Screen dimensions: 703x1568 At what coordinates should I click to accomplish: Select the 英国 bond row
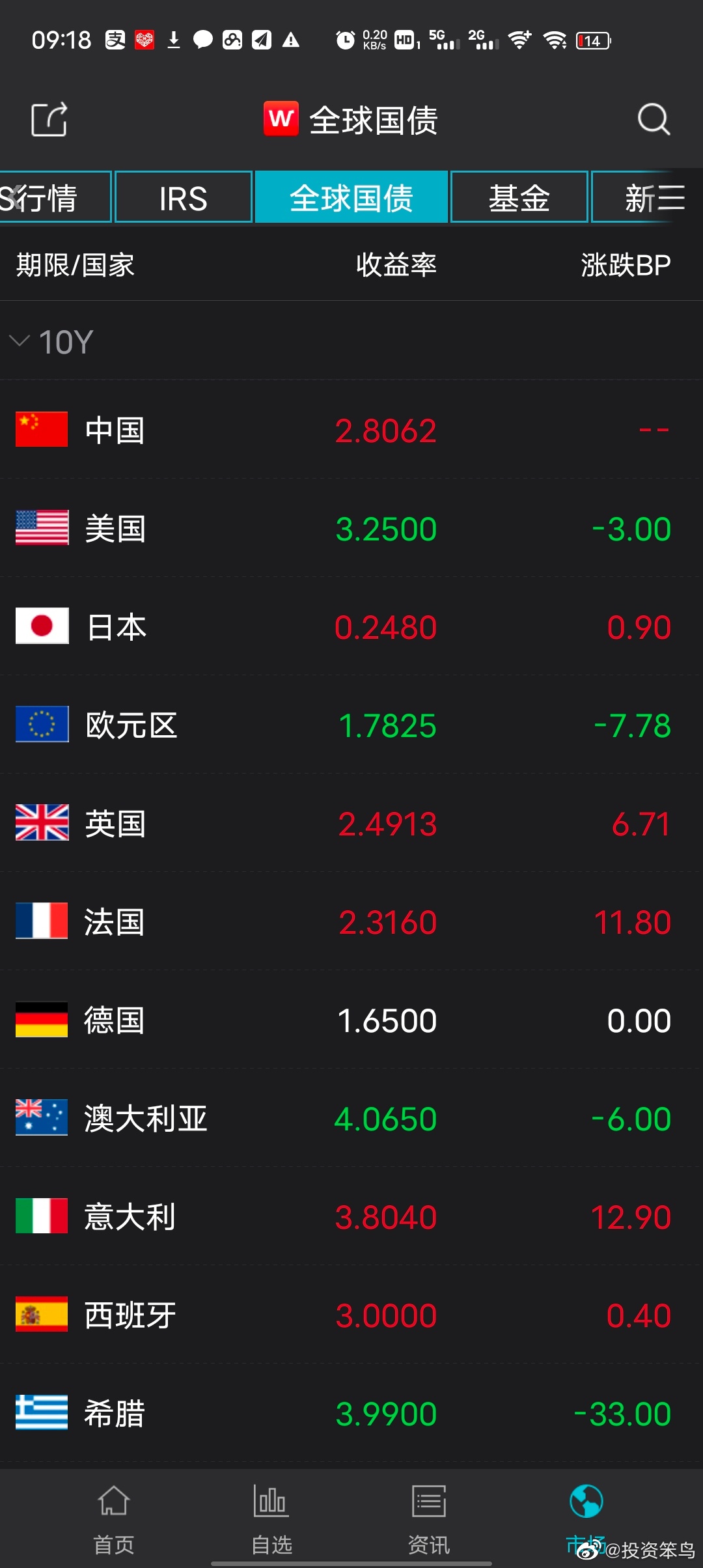click(x=351, y=823)
